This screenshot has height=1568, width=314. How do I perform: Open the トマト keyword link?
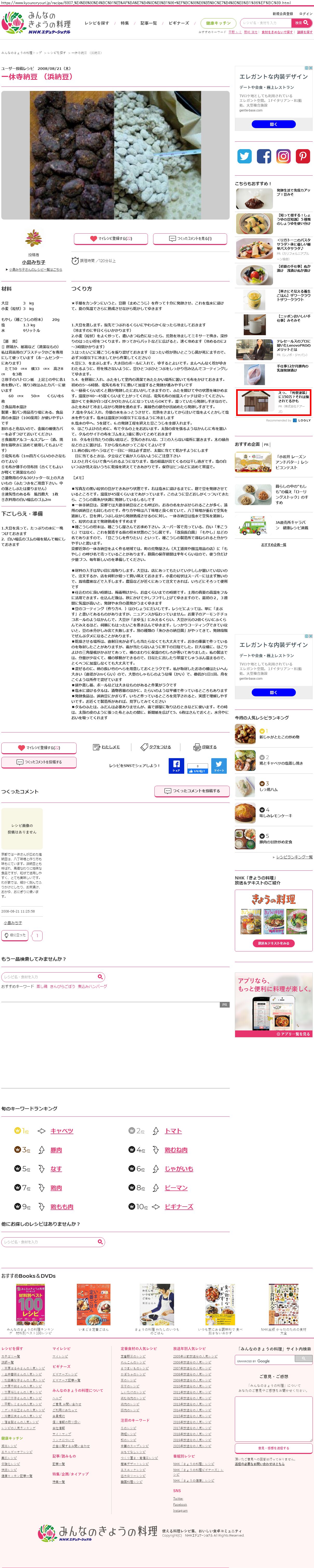[x=173, y=1131]
